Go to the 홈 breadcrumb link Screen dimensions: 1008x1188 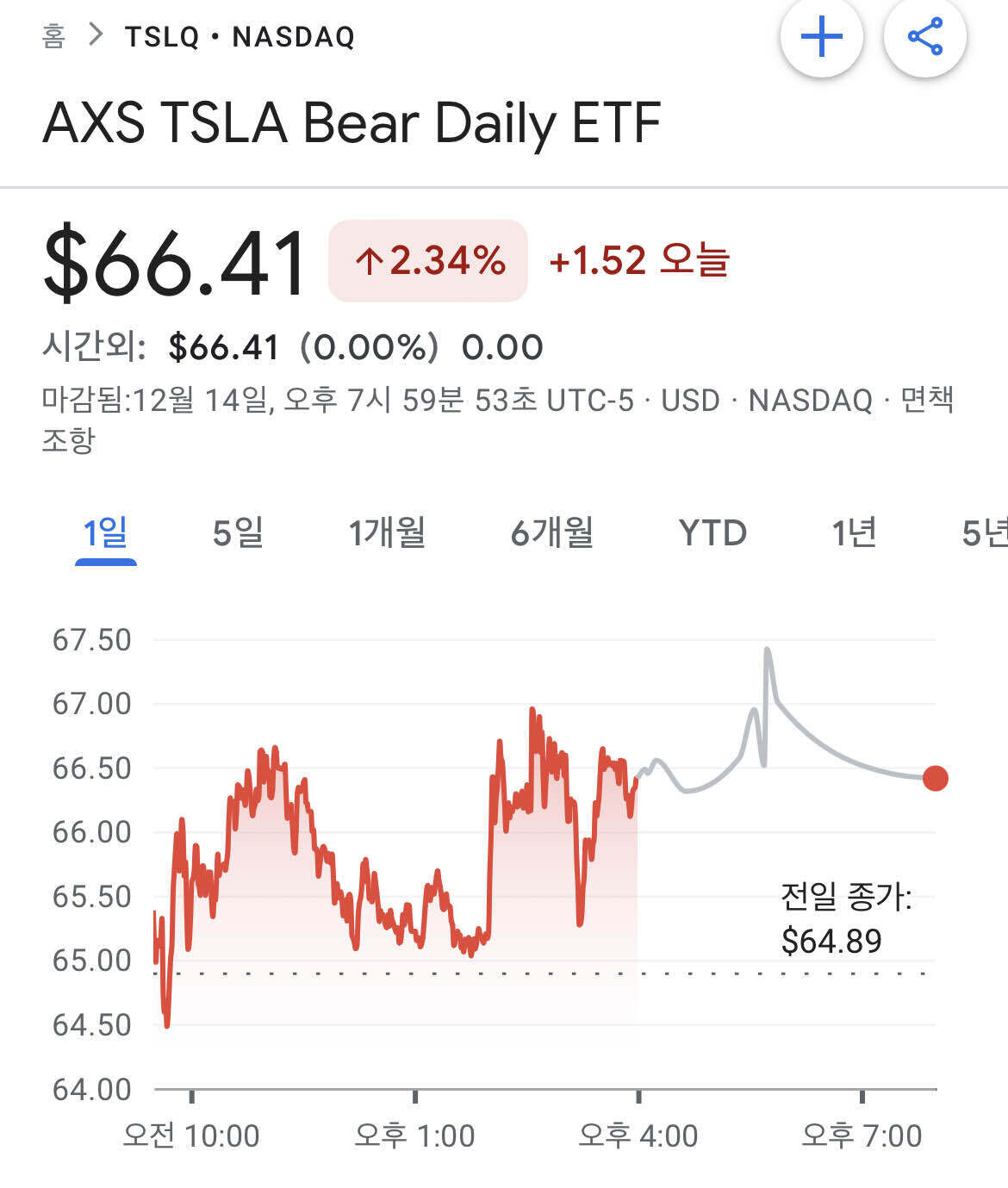tap(53, 37)
